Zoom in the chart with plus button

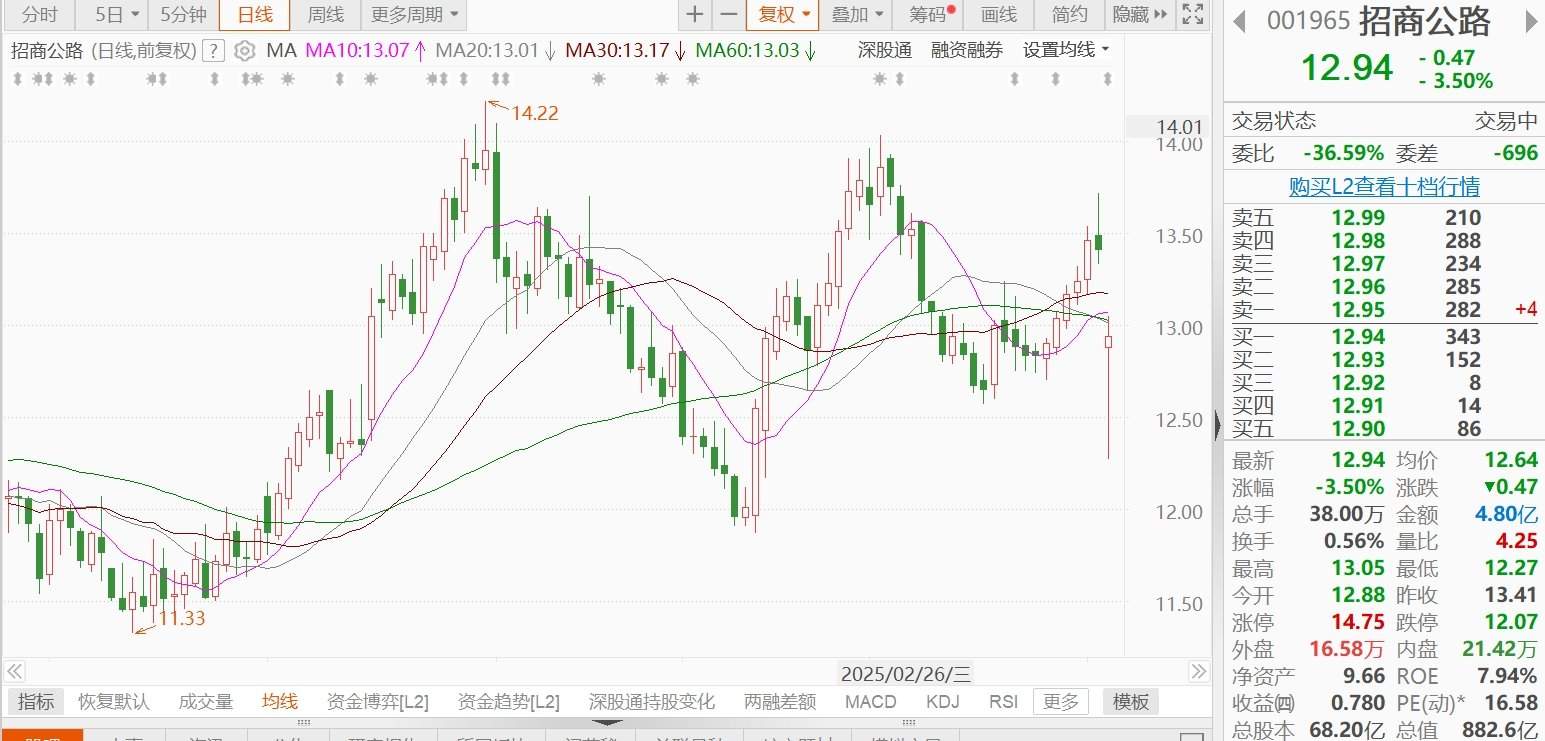pos(694,14)
